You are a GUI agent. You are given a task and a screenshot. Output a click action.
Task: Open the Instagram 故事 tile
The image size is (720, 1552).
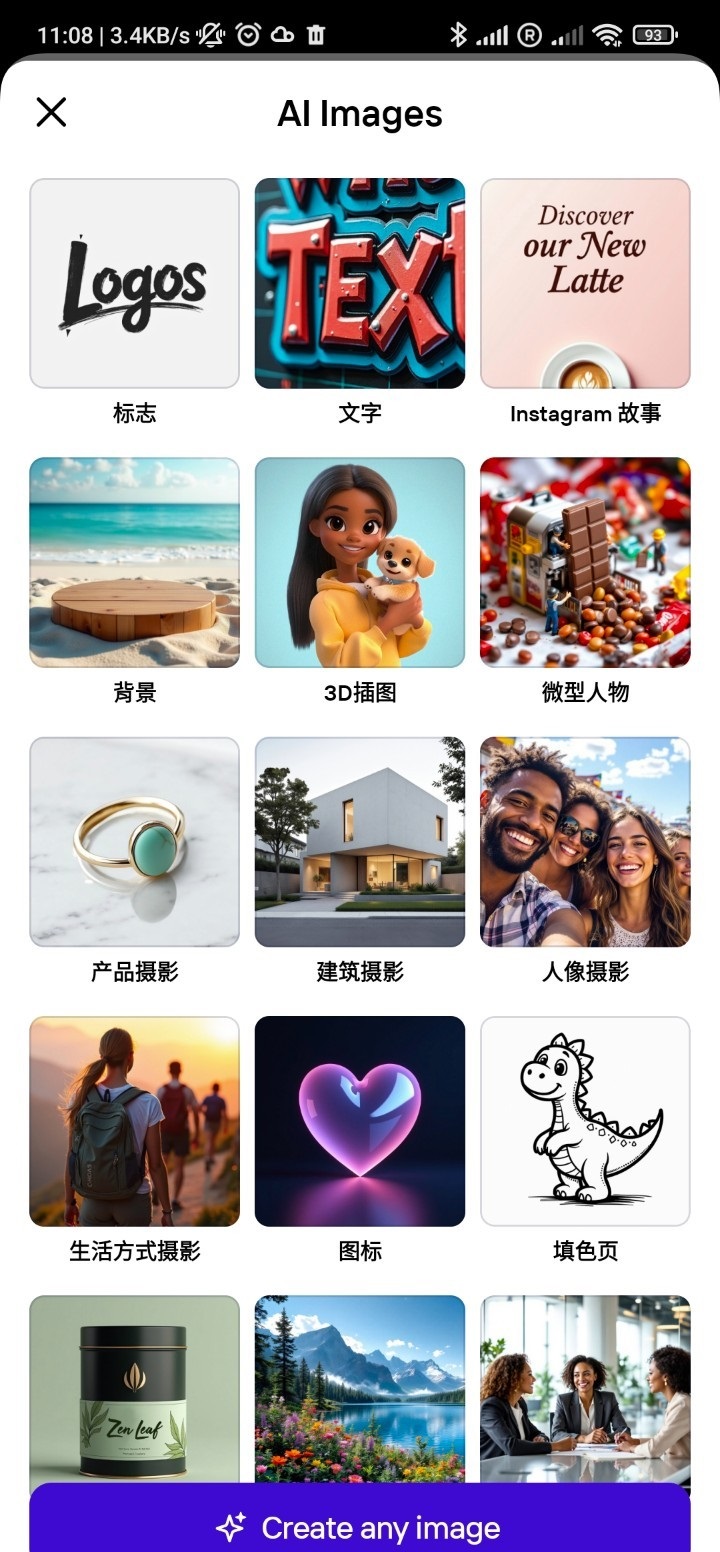tap(585, 283)
